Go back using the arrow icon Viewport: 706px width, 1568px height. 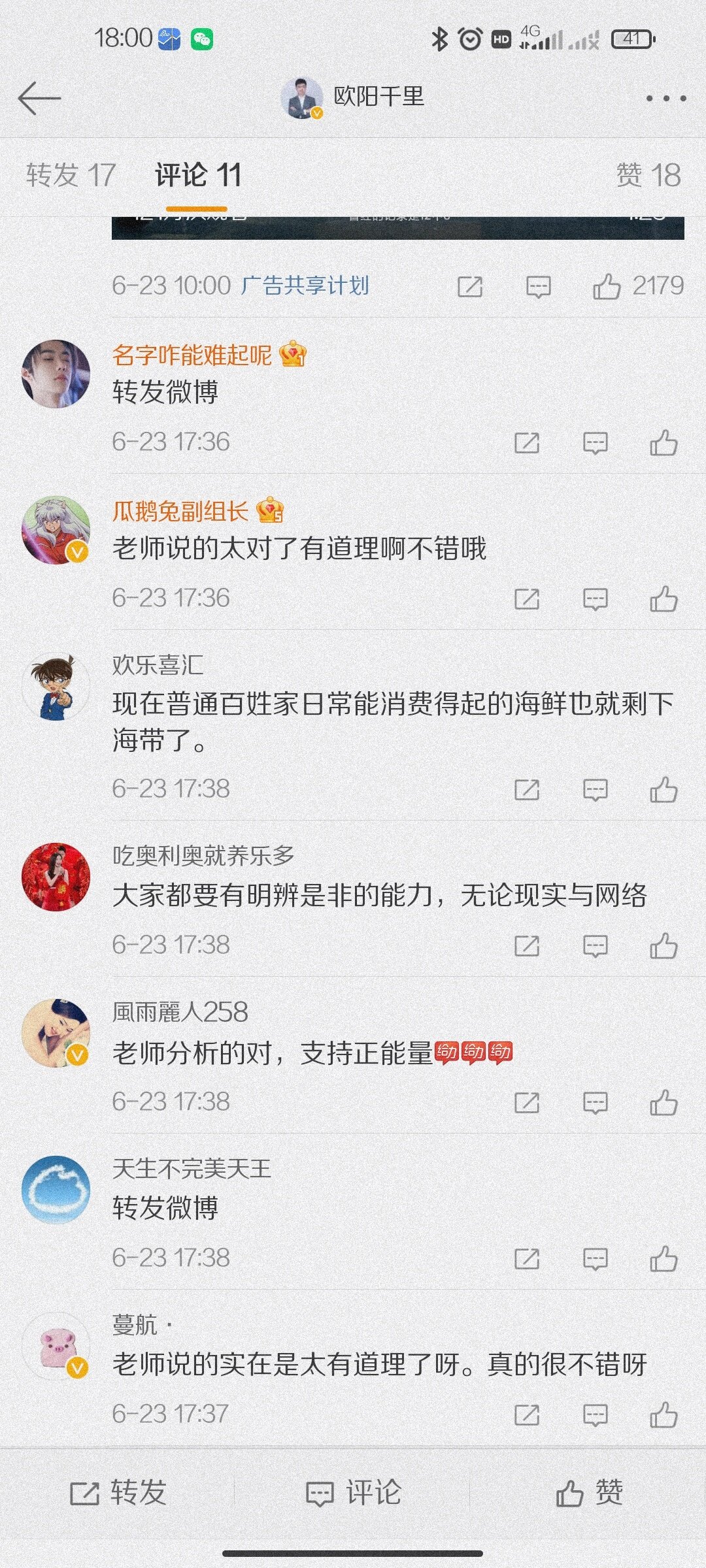(x=39, y=99)
